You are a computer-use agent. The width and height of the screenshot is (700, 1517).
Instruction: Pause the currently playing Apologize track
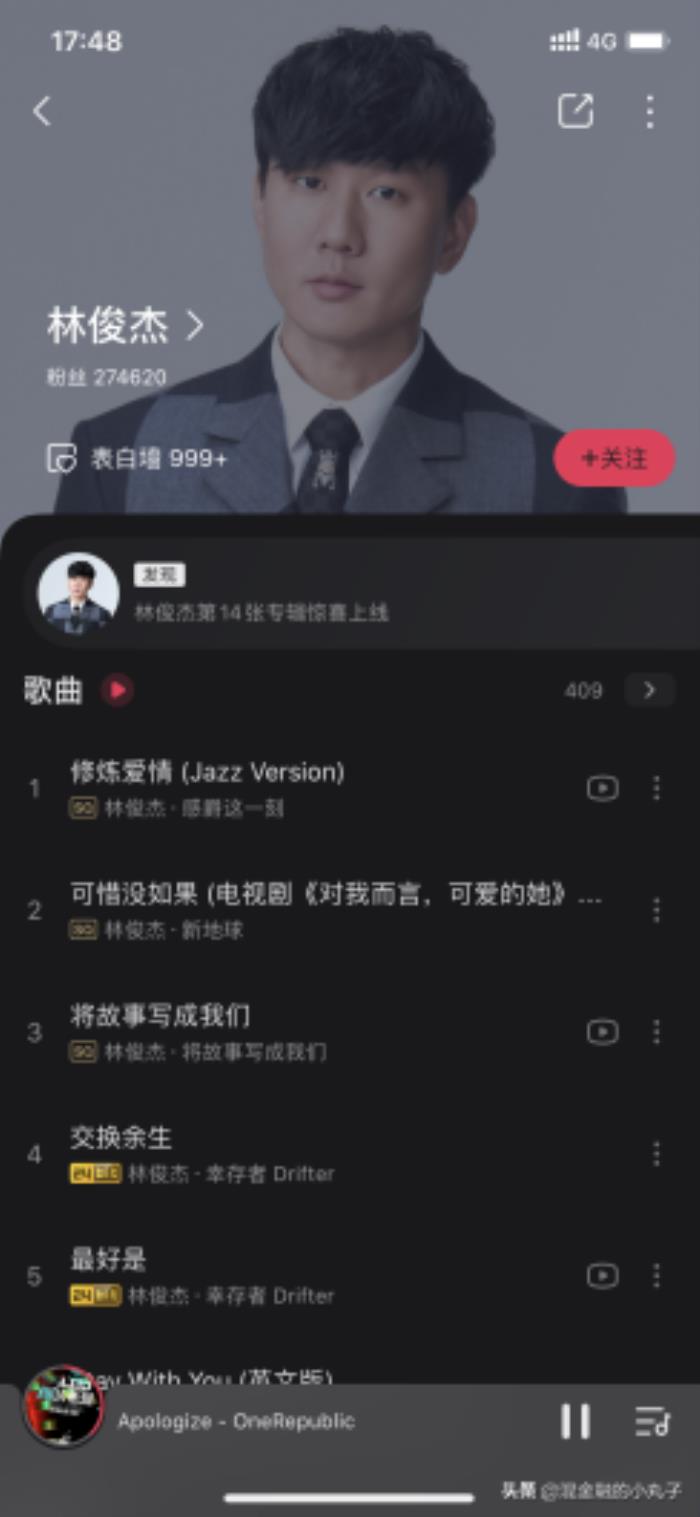point(575,1421)
